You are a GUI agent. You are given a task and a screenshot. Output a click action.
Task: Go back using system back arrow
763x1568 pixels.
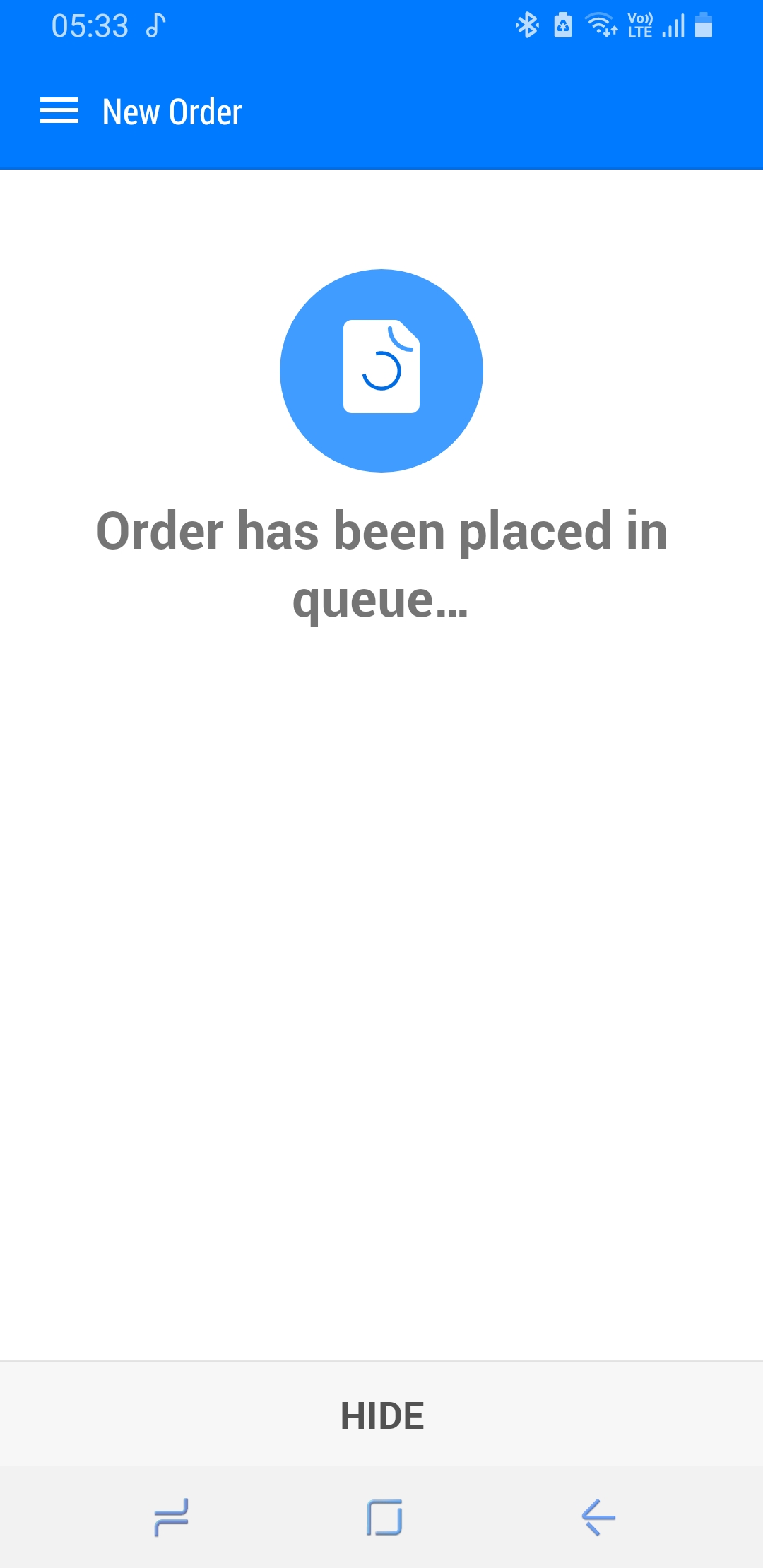(x=598, y=1517)
